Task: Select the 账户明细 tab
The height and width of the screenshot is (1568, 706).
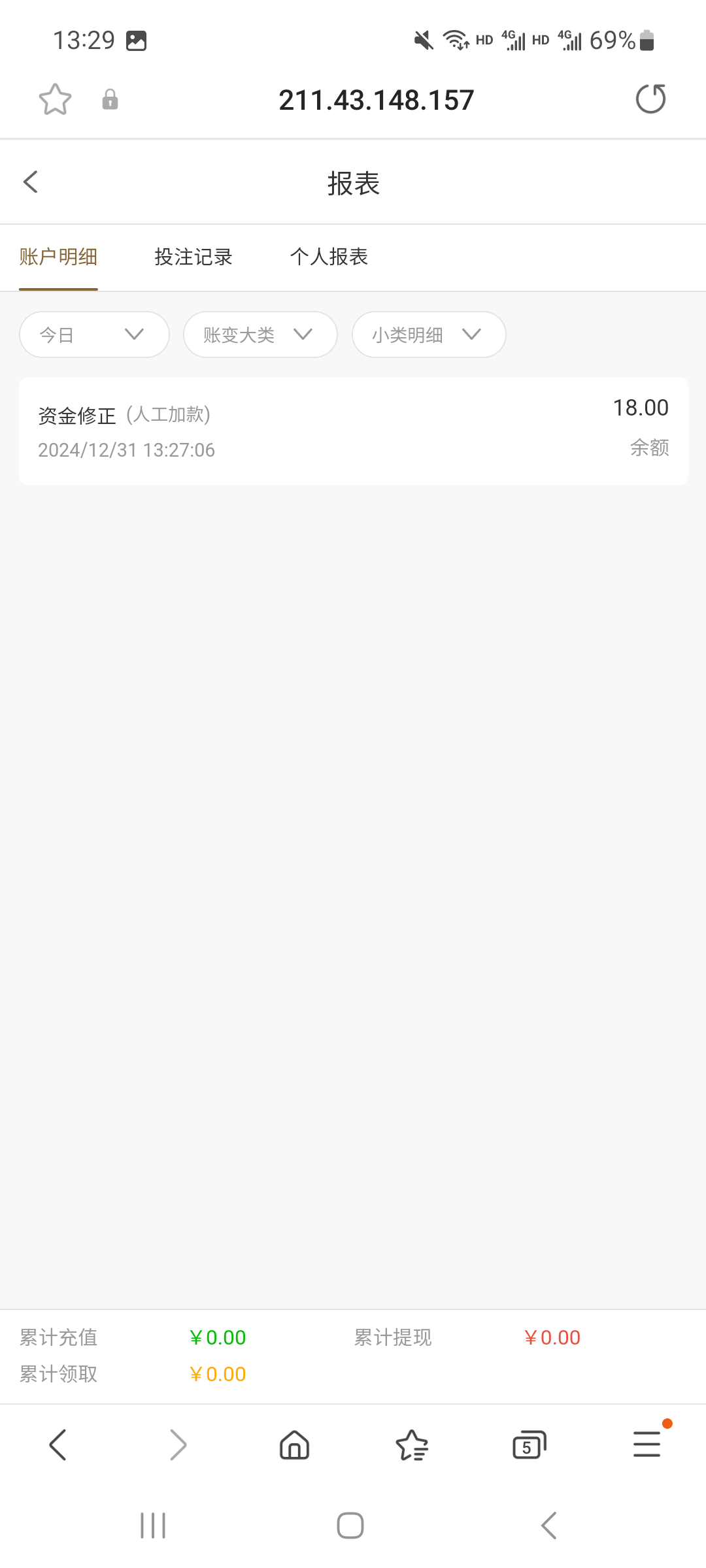Action: pos(58,257)
